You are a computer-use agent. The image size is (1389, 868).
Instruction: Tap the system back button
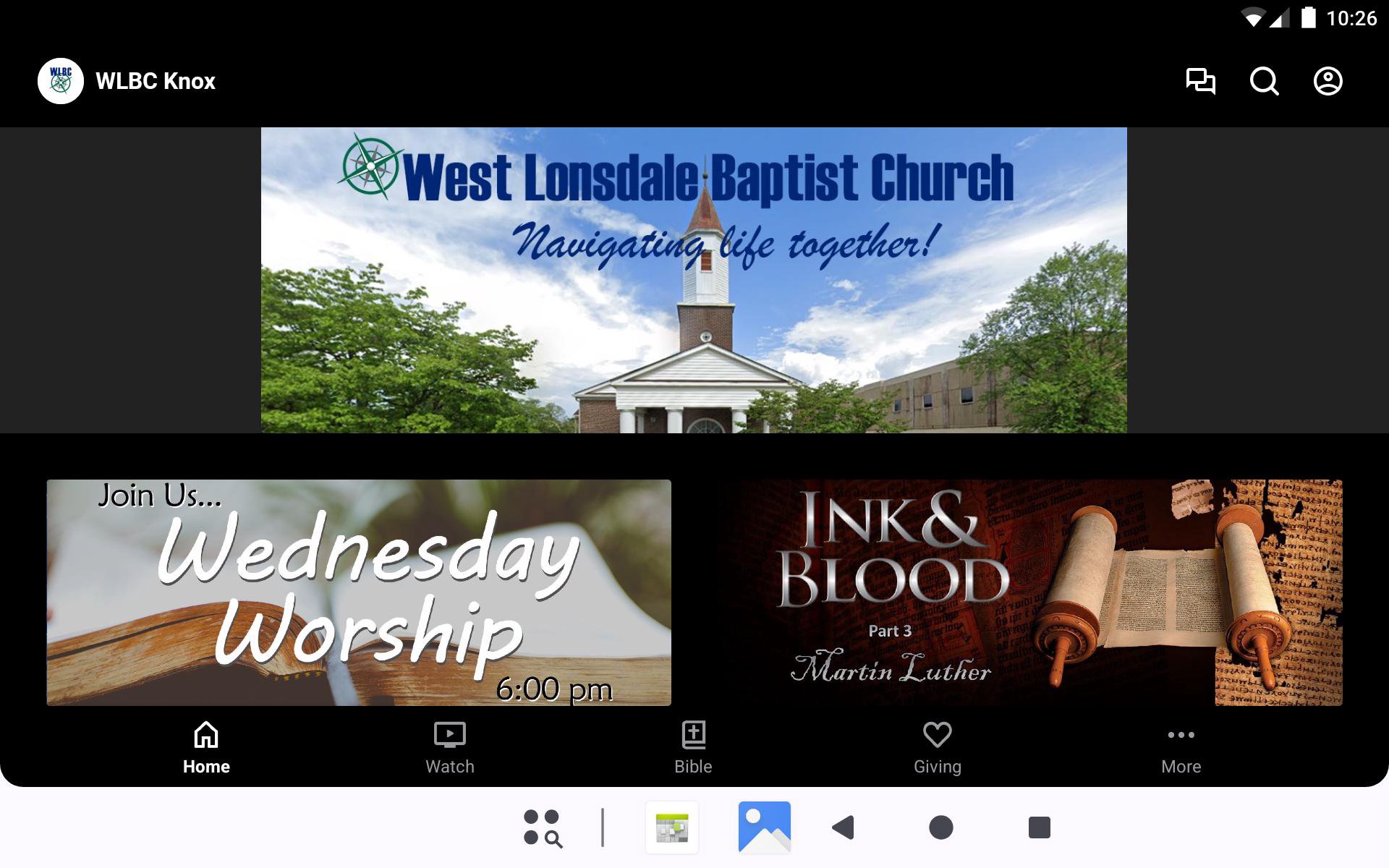pyautogui.click(x=844, y=827)
